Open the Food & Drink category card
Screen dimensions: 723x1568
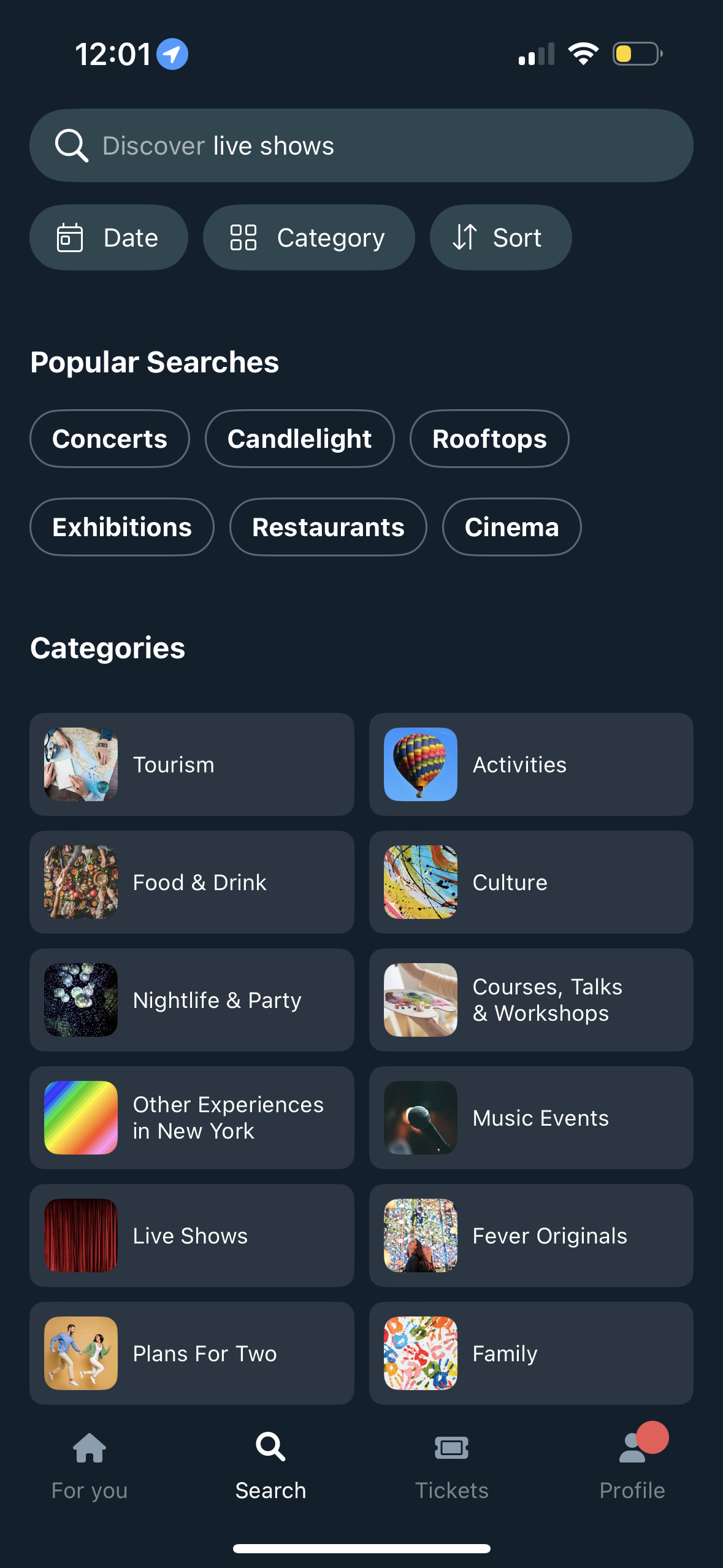coord(192,882)
